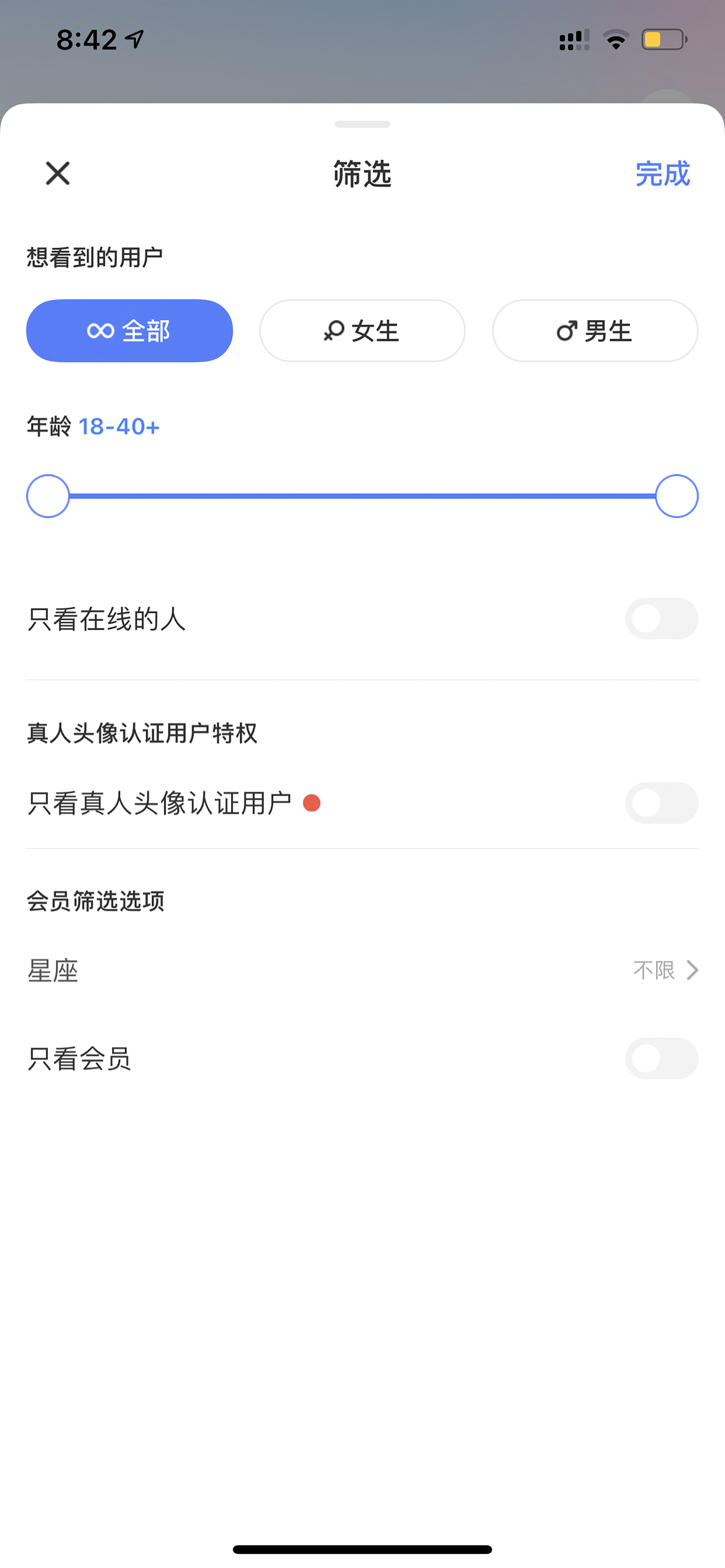
Task: Enable 只看在线的人 switch
Action: pyautogui.click(x=662, y=619)
